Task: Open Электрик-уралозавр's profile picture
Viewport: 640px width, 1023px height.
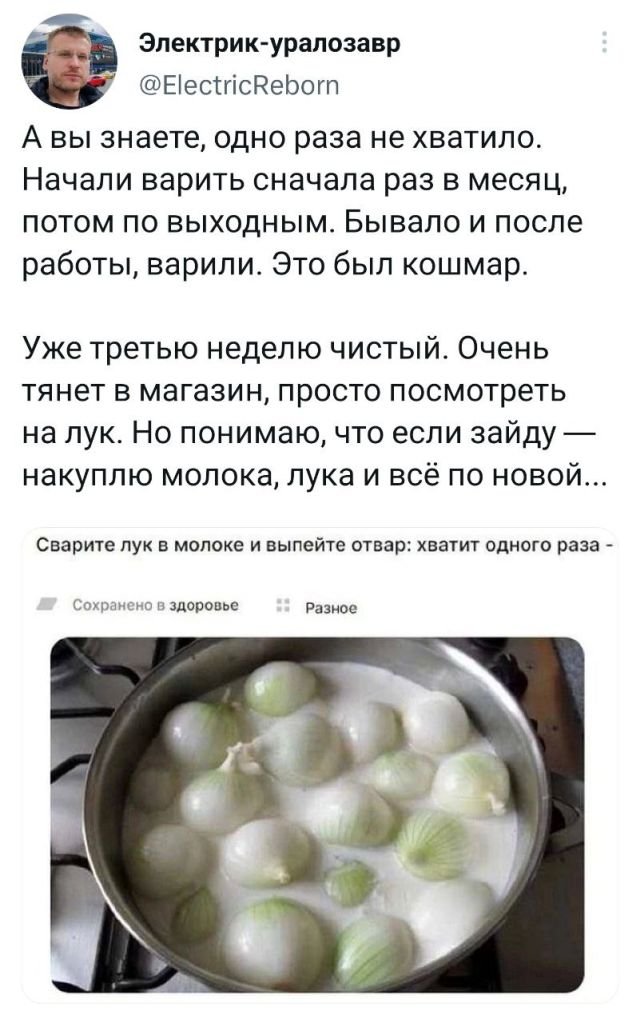Action: [x=67, y=62]
